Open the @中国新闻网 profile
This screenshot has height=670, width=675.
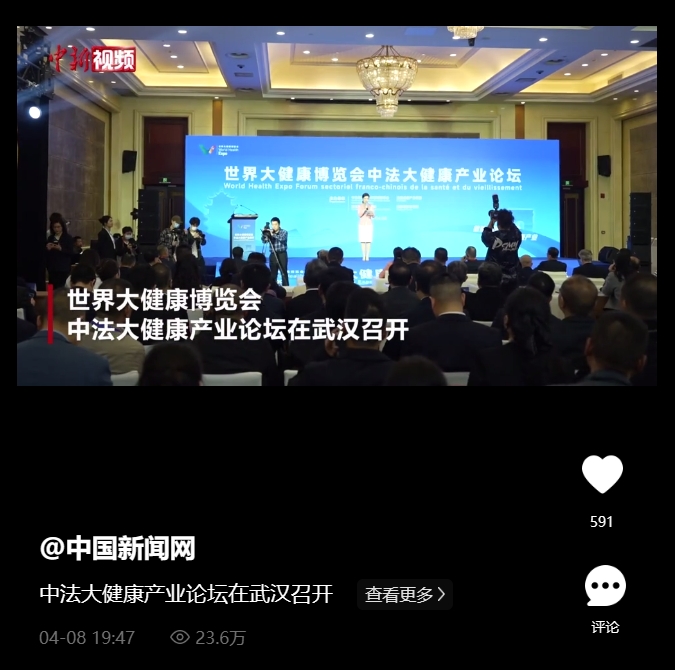coord(117,548)
